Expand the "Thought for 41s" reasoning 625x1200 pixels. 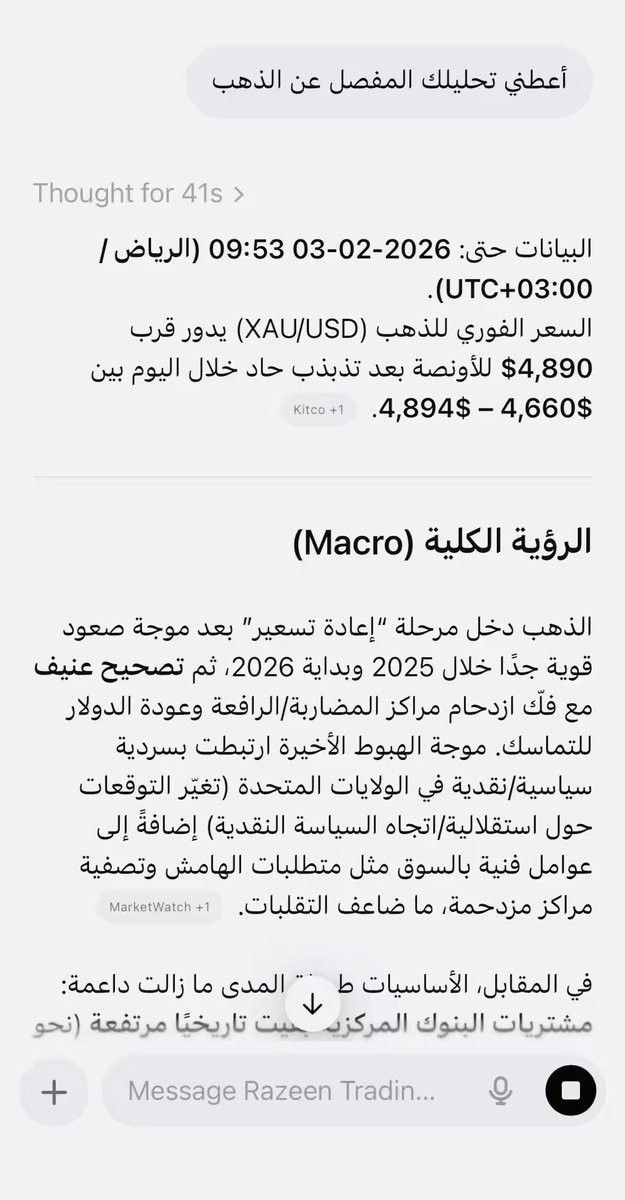138,193
